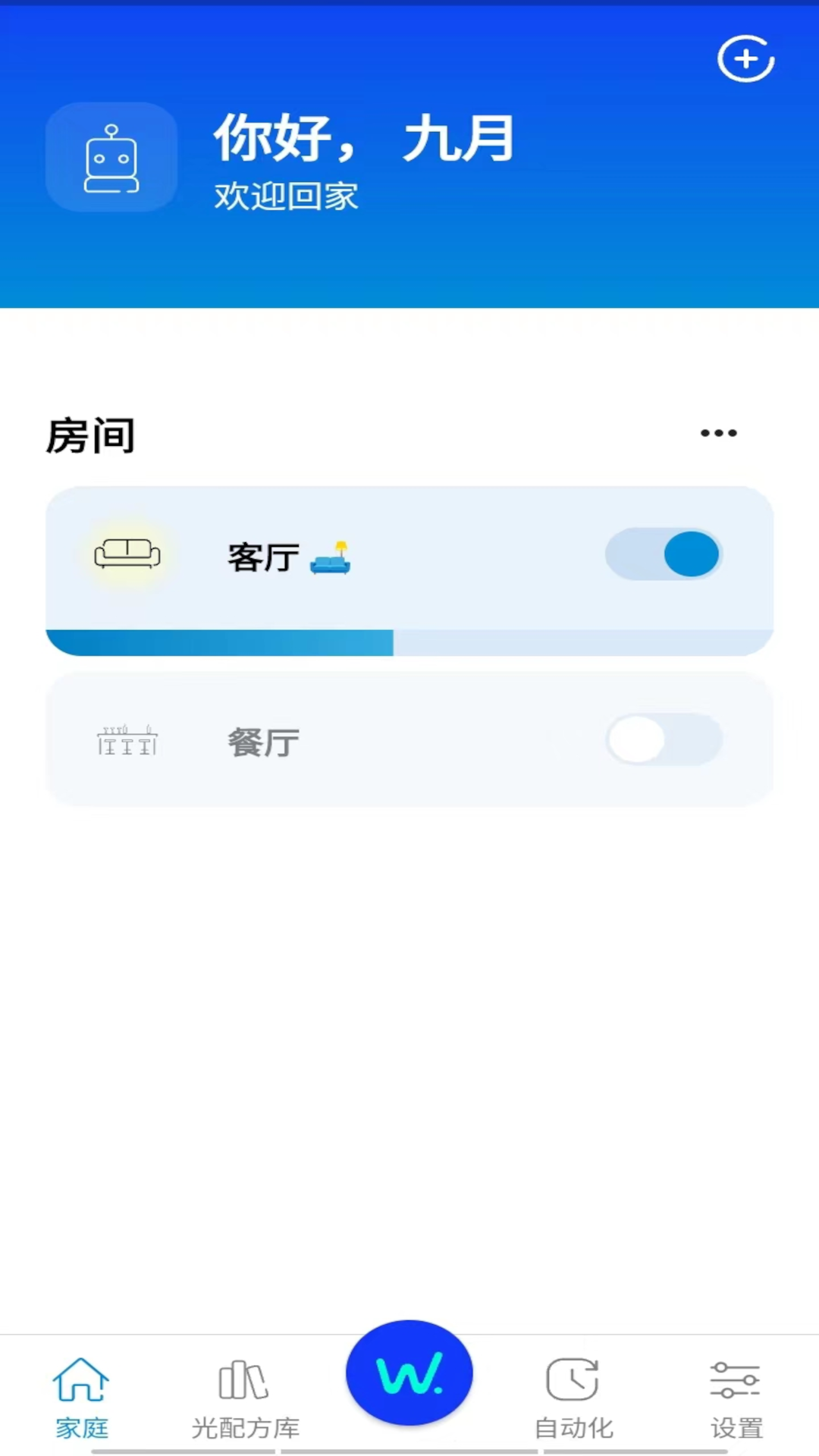The image size is (819, 1456).
Task: Click the 欢迎回家 greeting text
Action: click(x=286, y=196)
